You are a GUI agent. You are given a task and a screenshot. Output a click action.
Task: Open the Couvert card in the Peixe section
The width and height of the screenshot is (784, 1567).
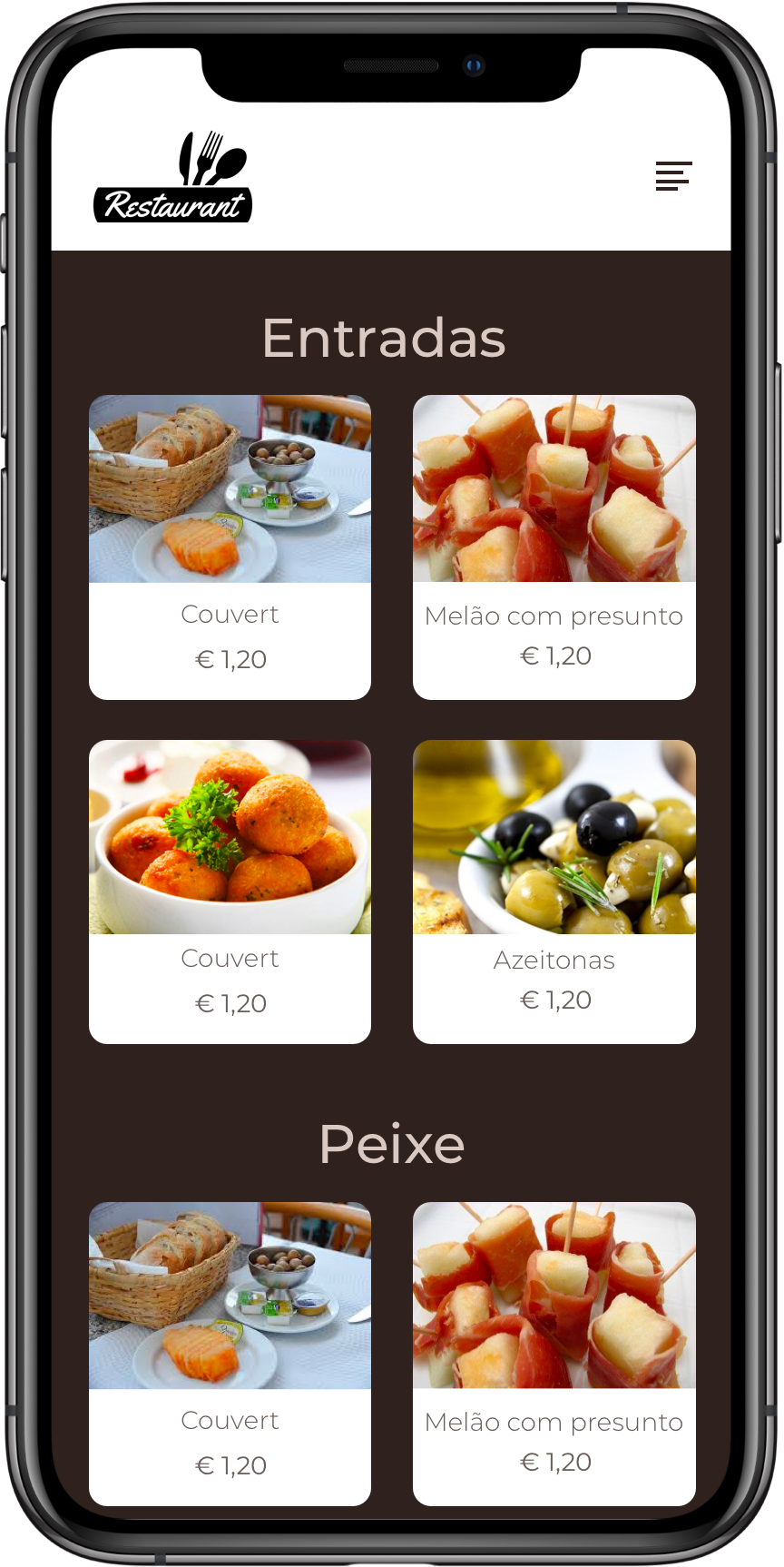coord(230,1352)
